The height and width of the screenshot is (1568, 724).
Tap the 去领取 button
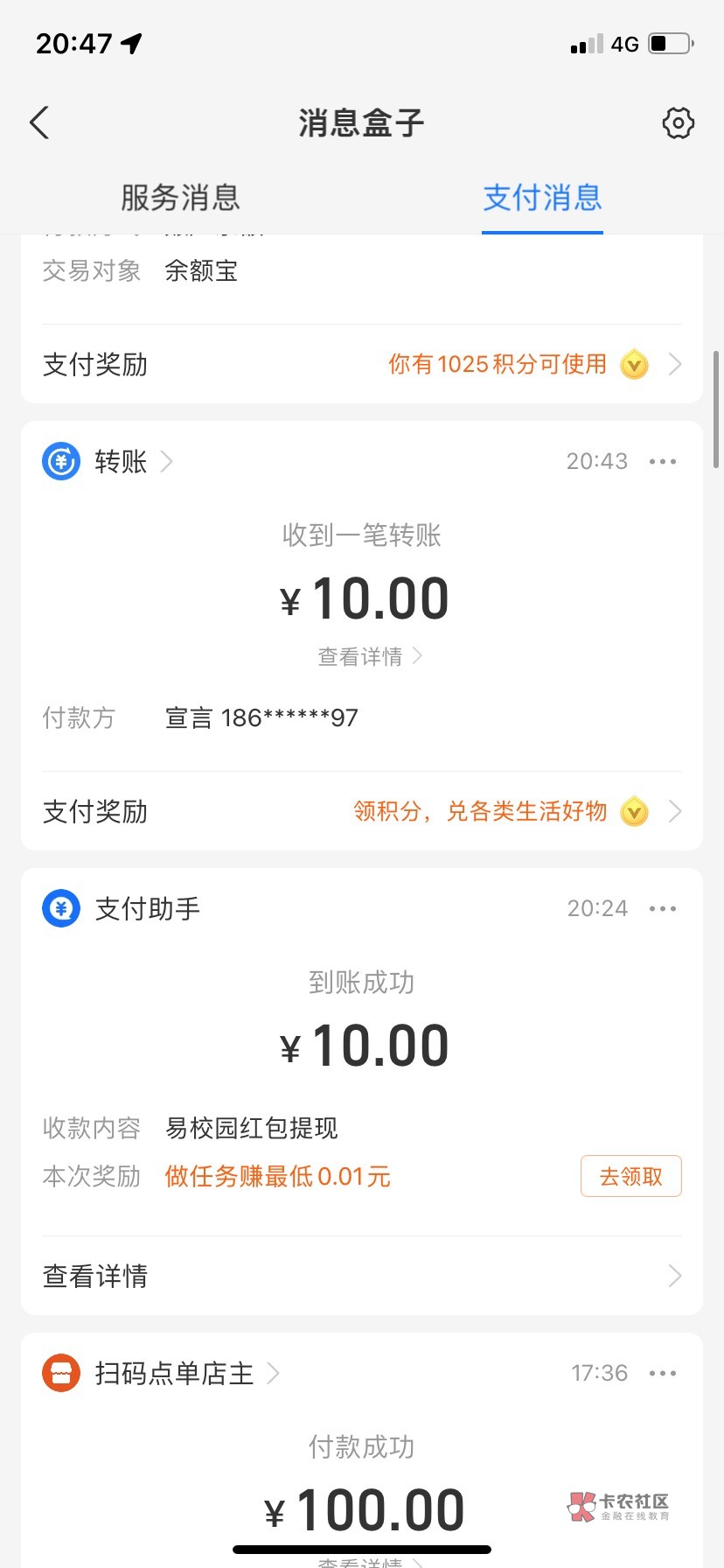pyautogui.click(x=630, y=1176)
